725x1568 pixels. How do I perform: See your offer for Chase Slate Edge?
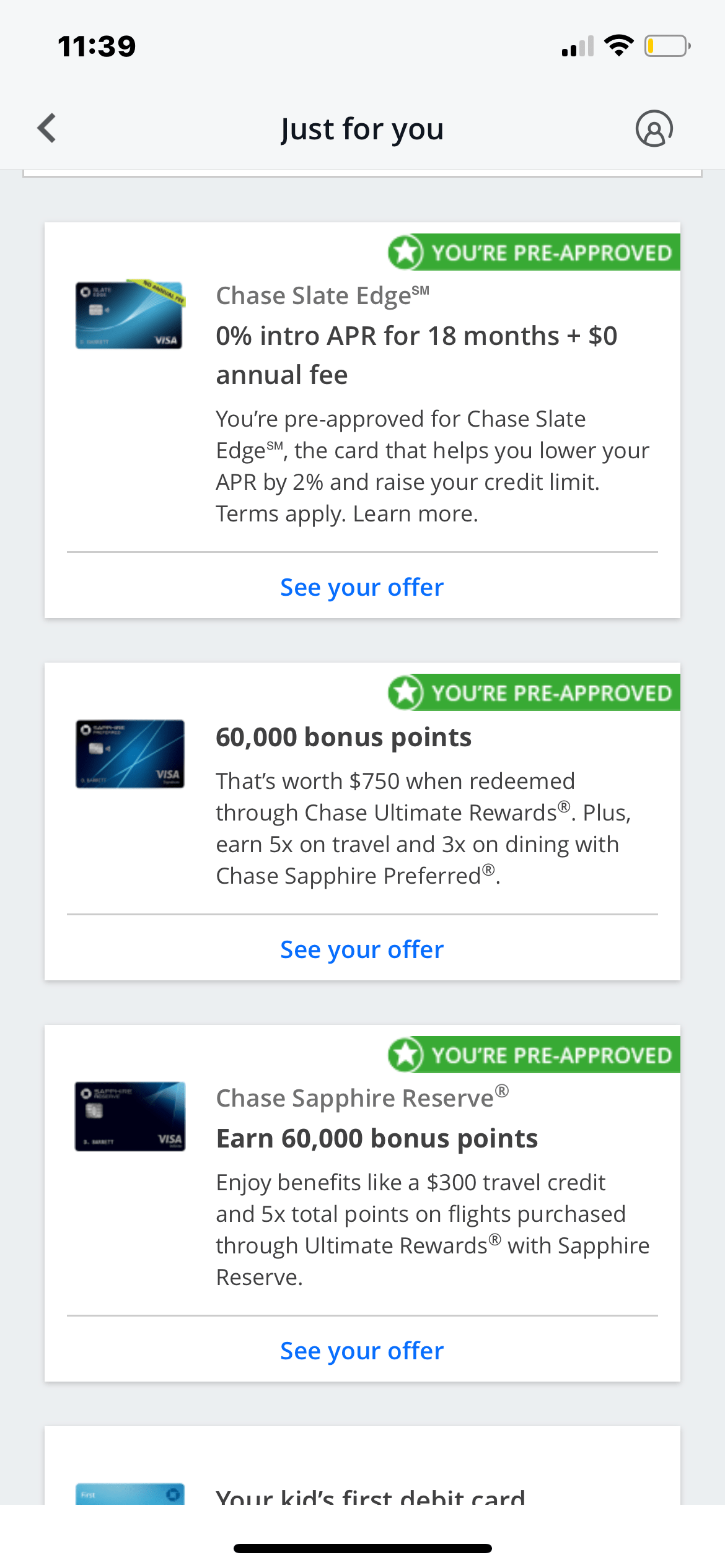point(362,587)
